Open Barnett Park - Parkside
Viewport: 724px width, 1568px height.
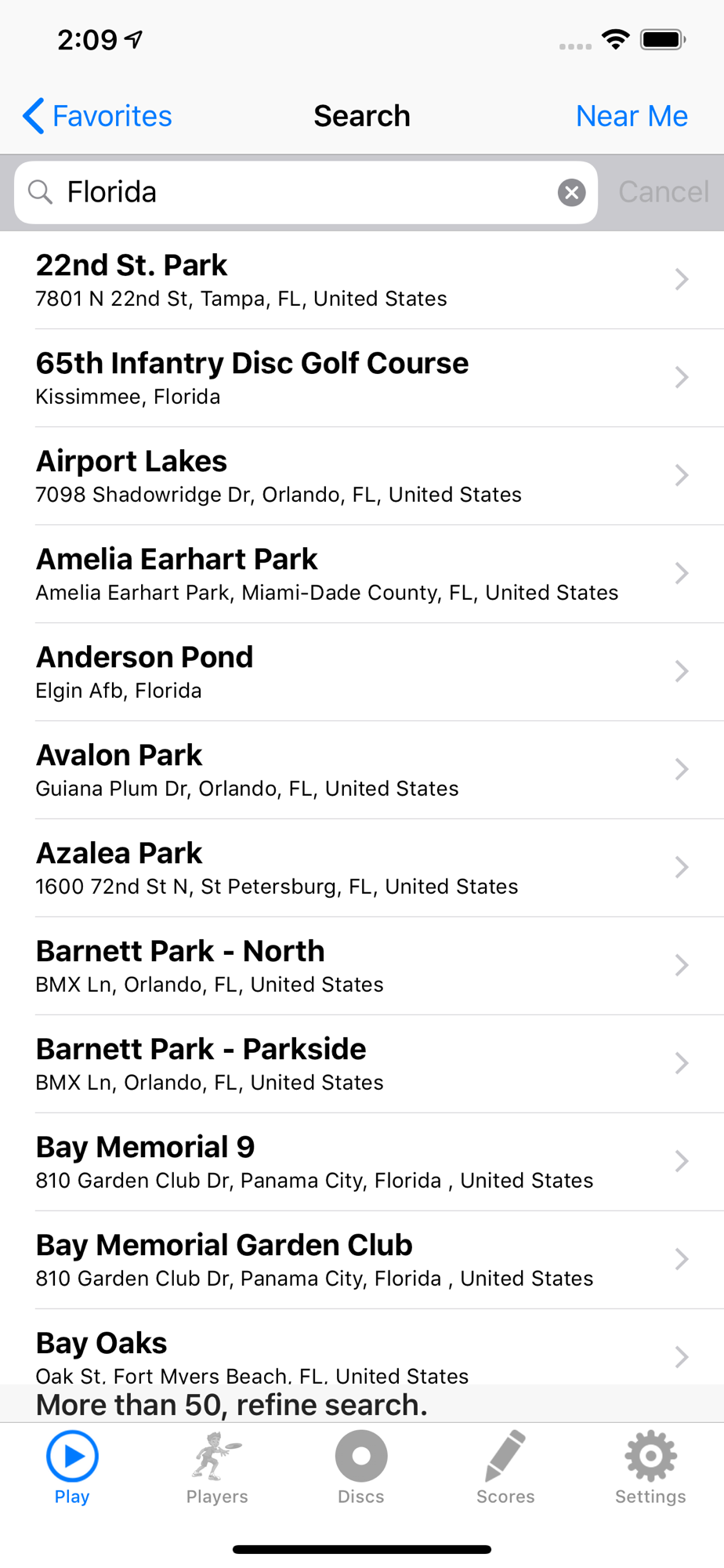(360, 1064)
